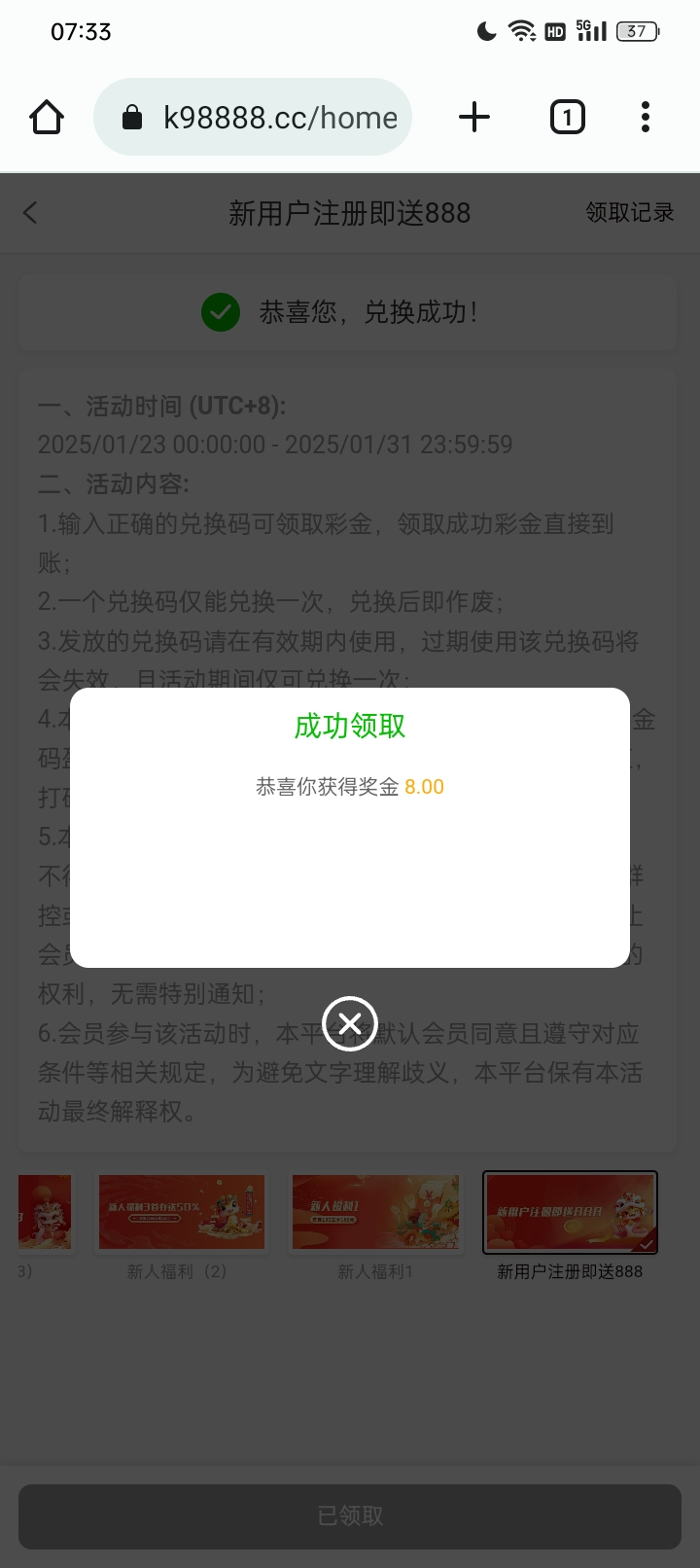Open 领取记录 claim history
The width and height of the screenshot is (700, 1568).
click(629, 213)
